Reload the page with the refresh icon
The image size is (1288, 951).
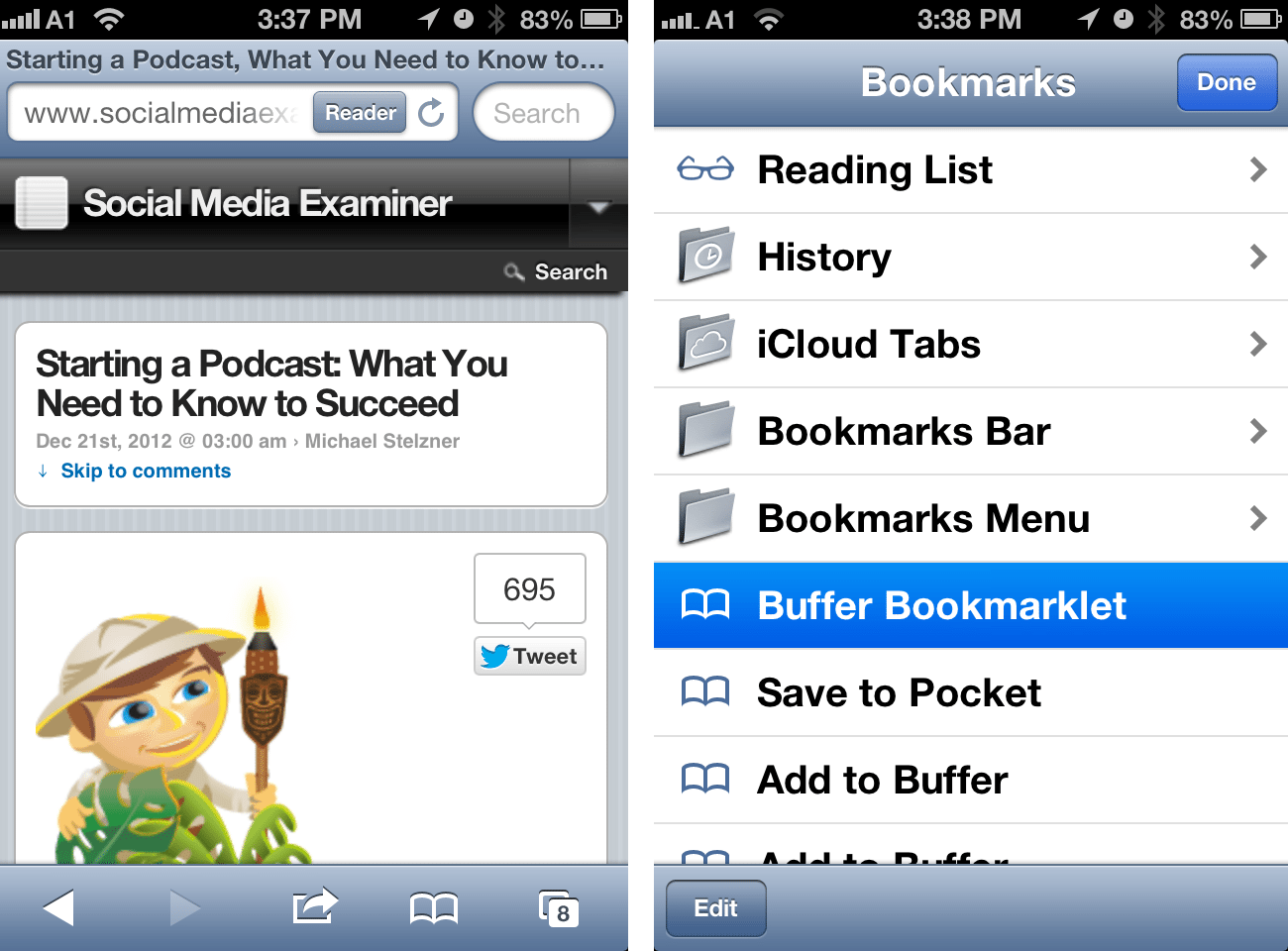[432, 113]
